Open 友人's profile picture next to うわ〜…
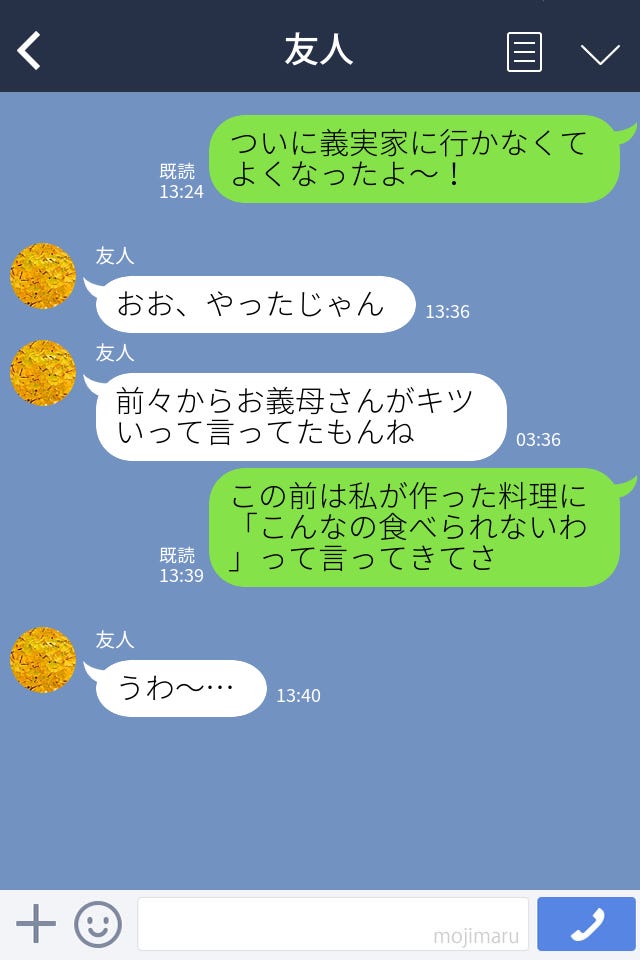The image size is (640, 960). 43,660
